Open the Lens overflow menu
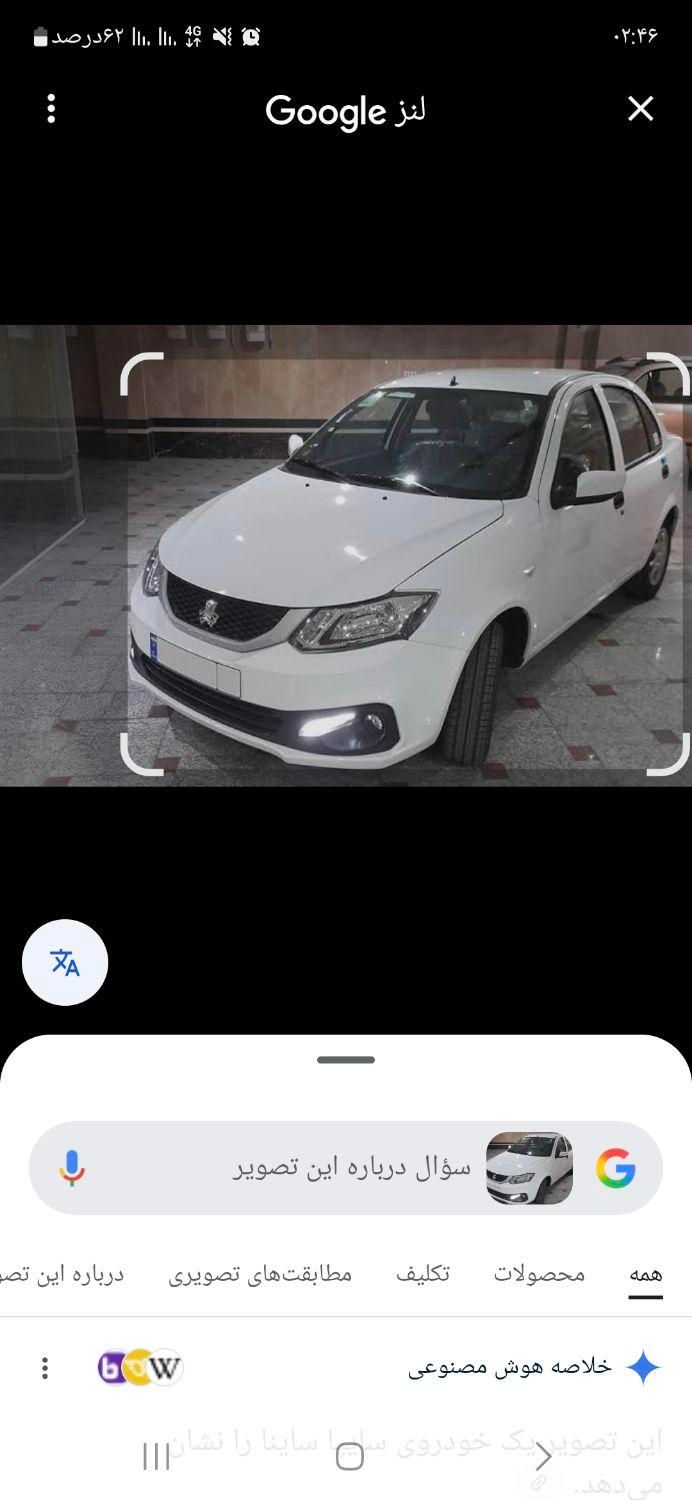This screenshot has width=692, height=1500. tap(51, 109)
